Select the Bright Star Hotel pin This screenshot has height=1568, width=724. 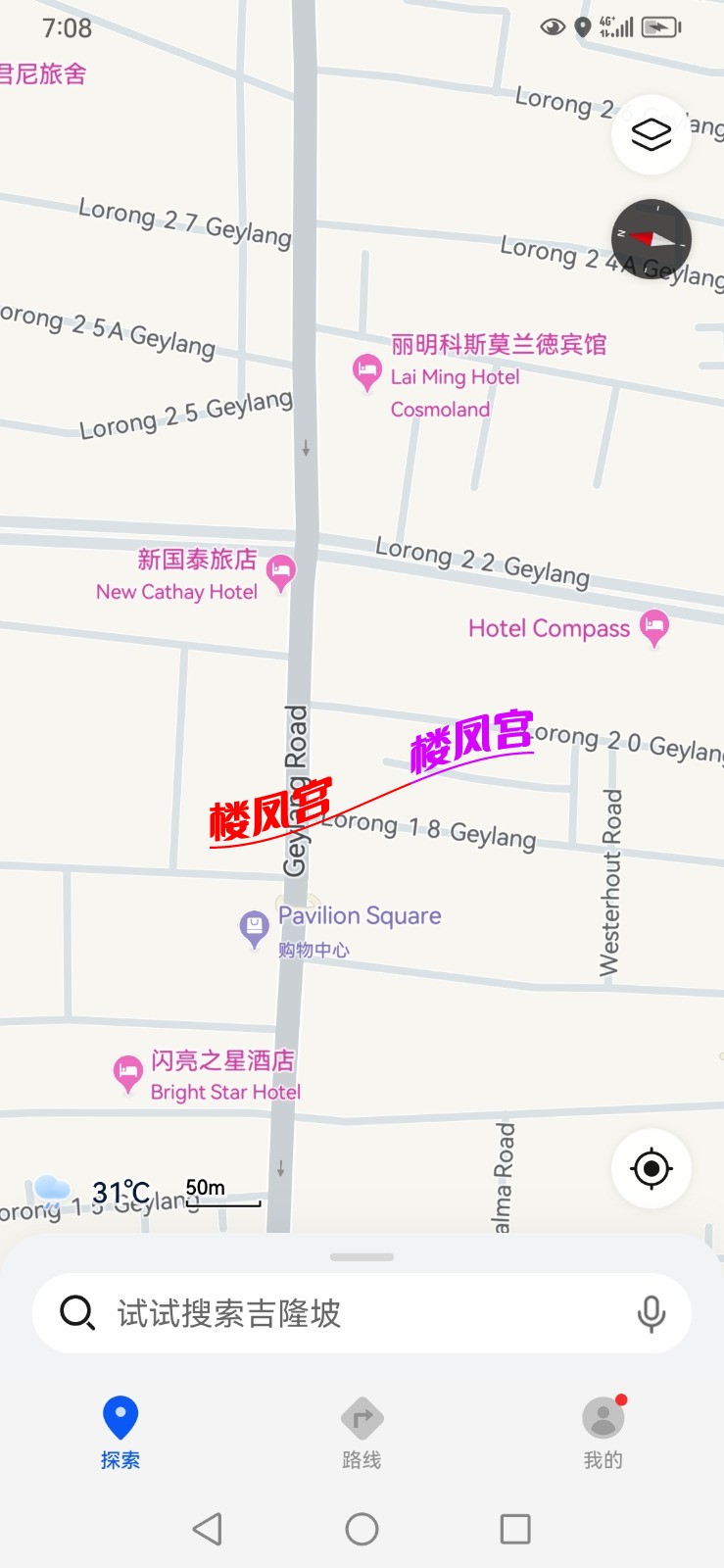128,1073
